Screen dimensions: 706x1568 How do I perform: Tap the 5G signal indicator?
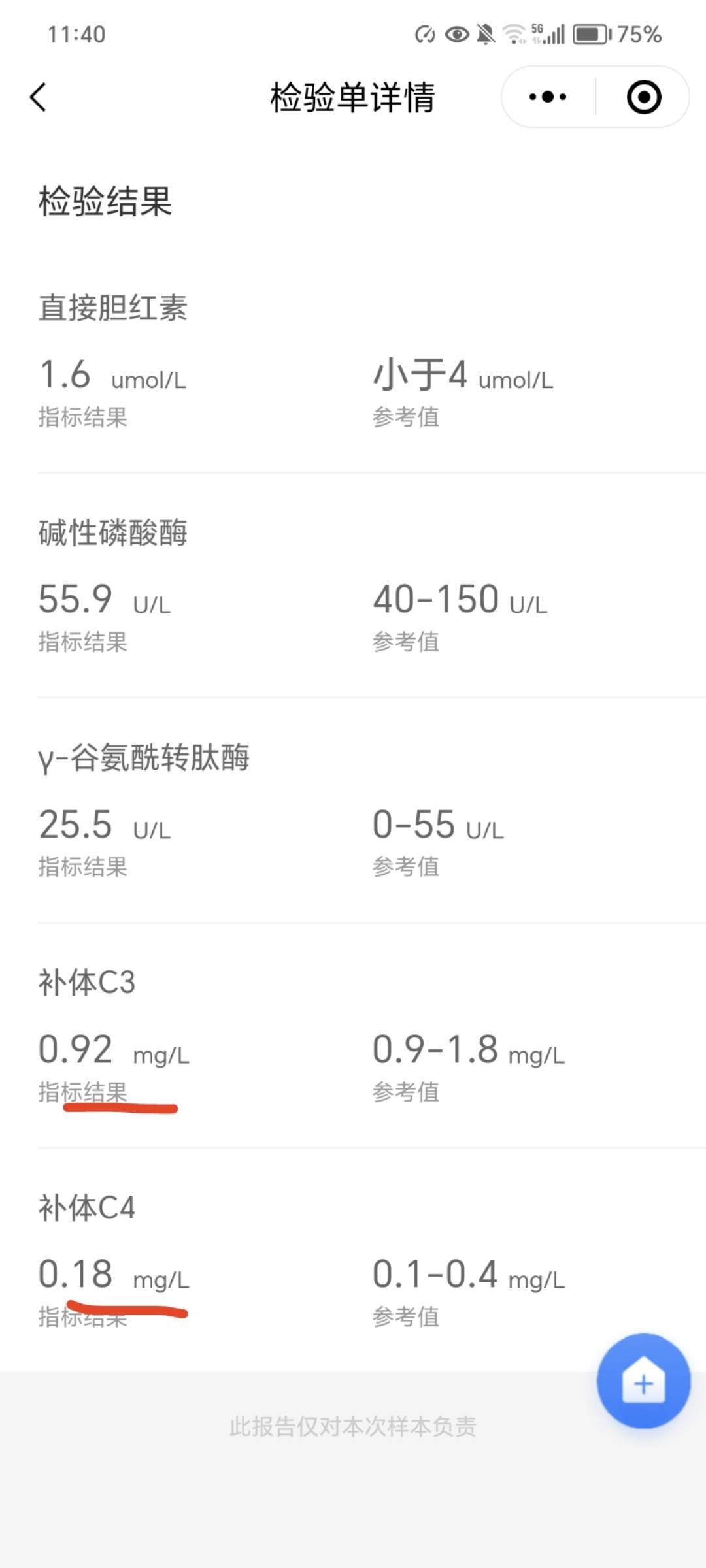549,33
